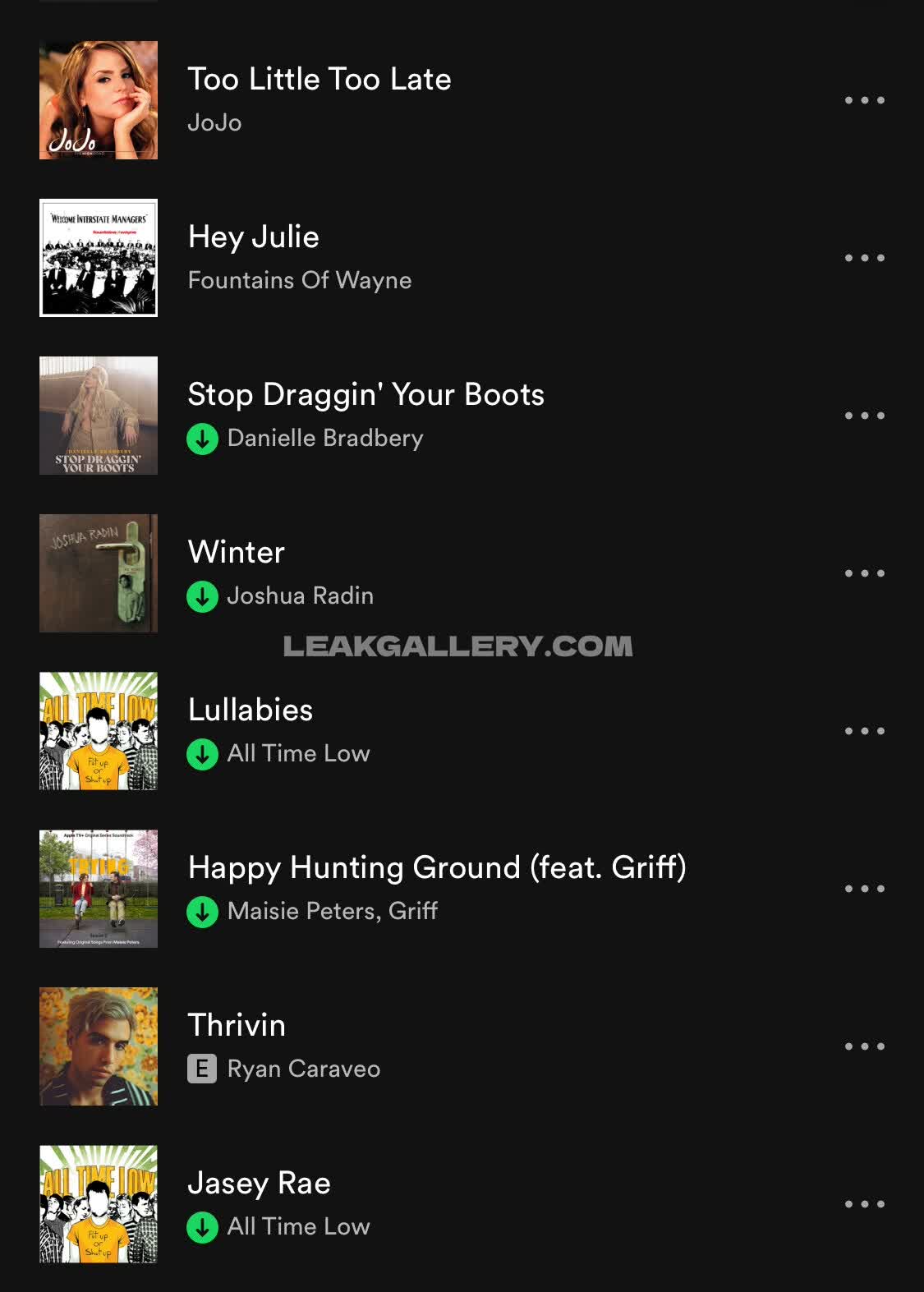Play Happy Hunting Ground (feat. Griff)
The width and height of the screenshot is (924, 1292).
[436, 868]
